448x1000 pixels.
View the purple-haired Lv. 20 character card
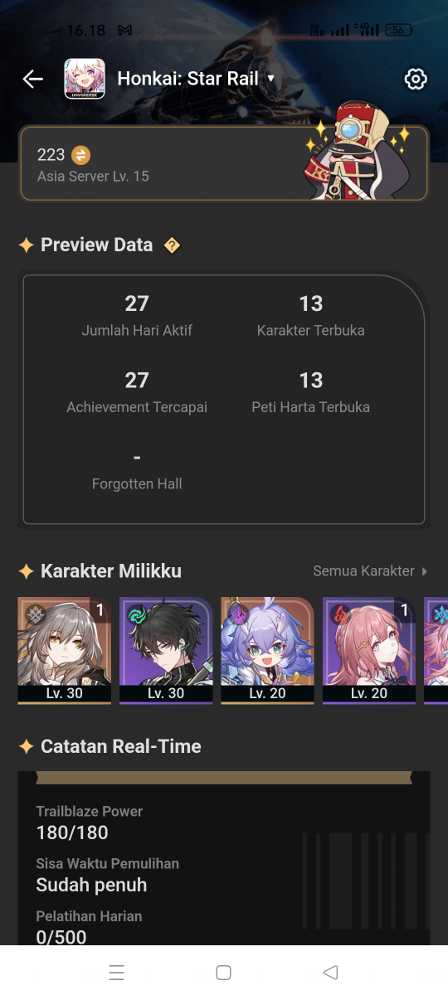(267, 651)
